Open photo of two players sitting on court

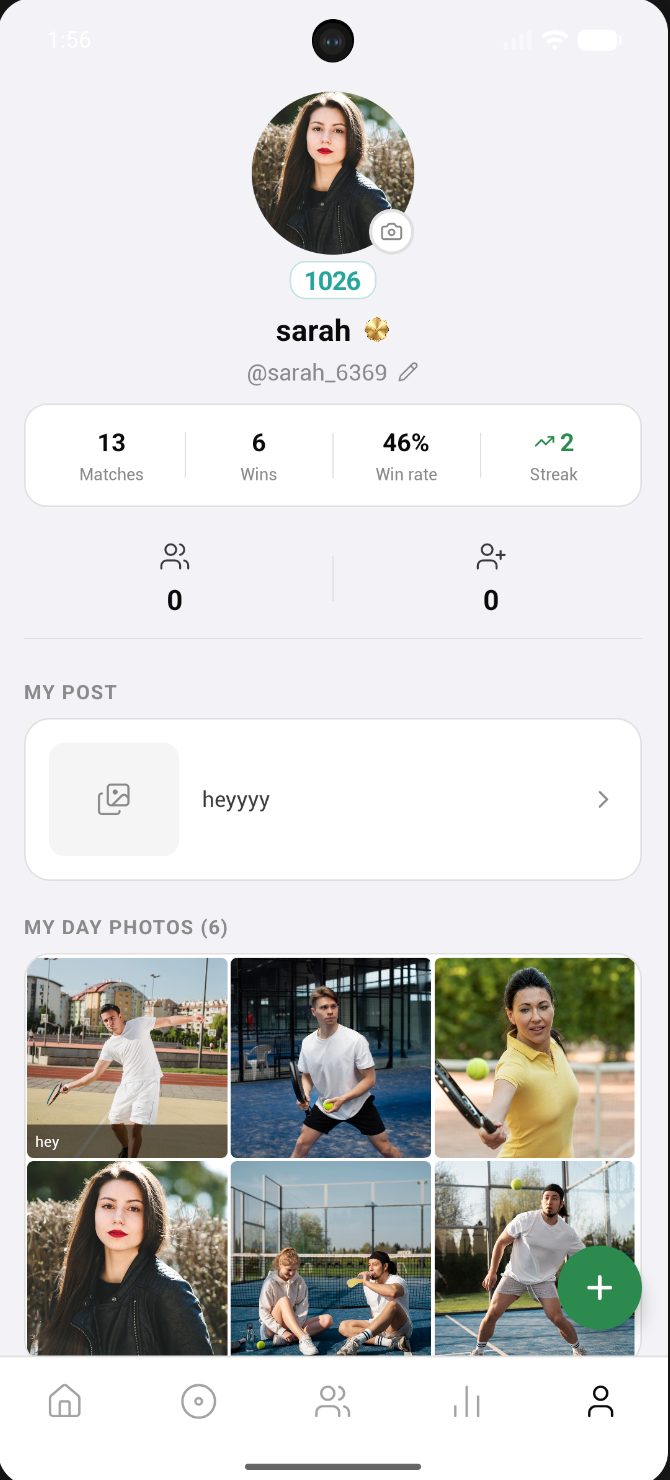[x=331, y=1257]
